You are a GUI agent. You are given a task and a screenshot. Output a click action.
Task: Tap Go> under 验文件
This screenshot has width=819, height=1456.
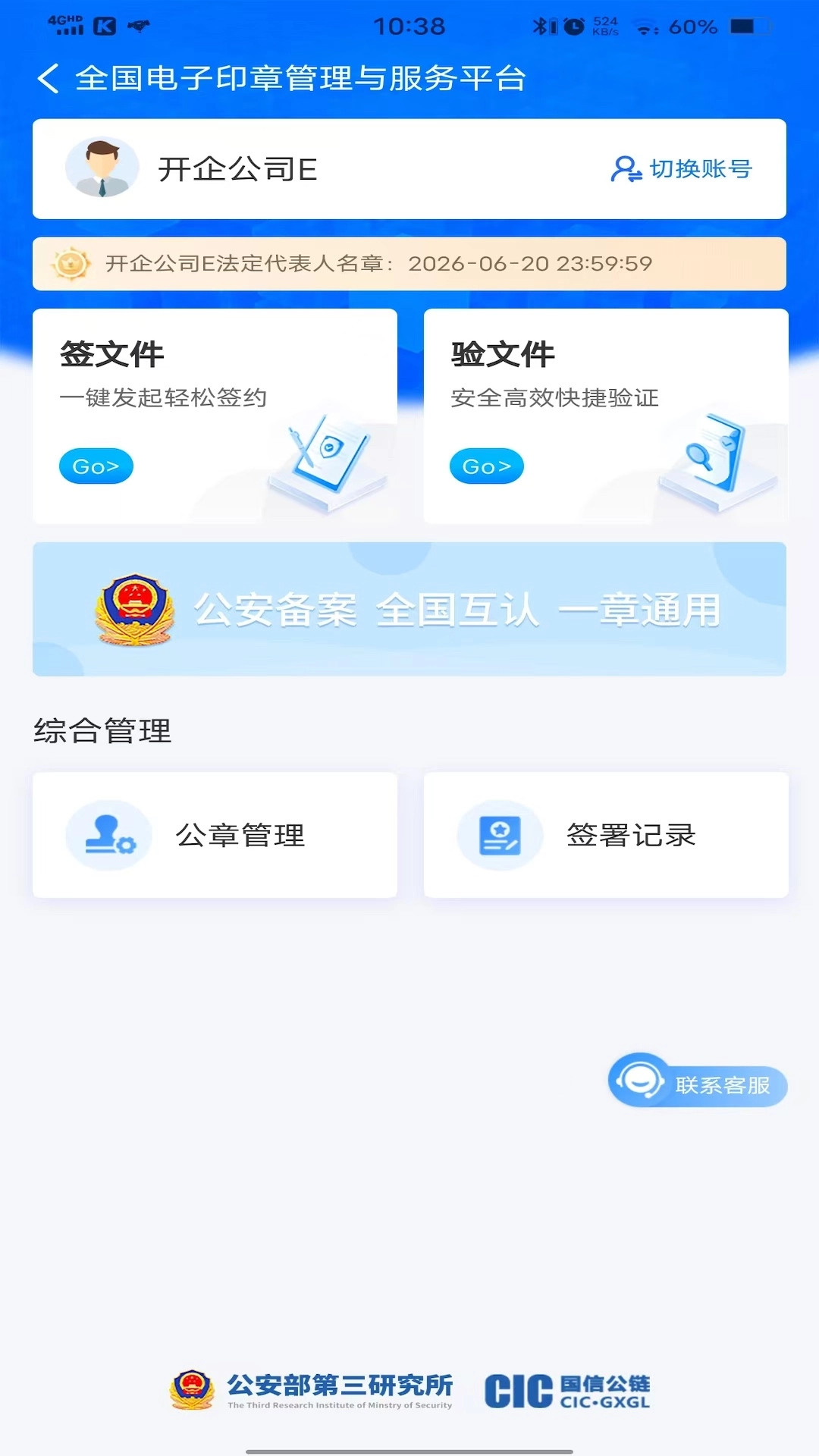tap(486, 466)
